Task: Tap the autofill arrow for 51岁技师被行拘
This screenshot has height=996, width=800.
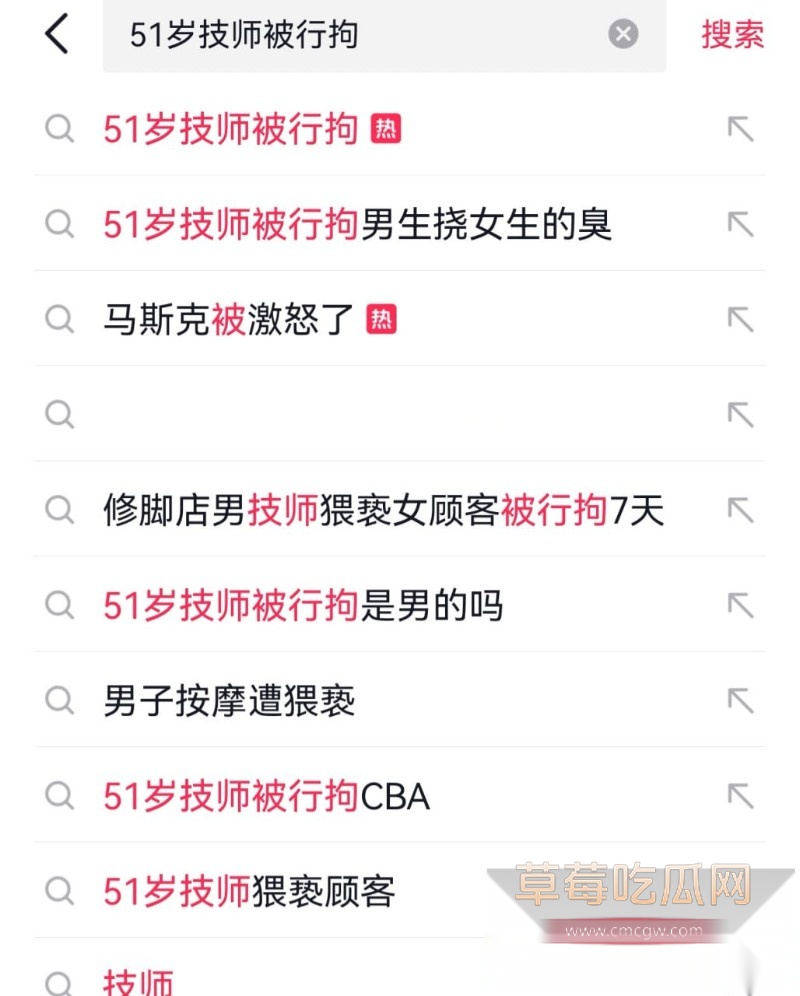Action: pyautogui.click(x=740, y=129)
